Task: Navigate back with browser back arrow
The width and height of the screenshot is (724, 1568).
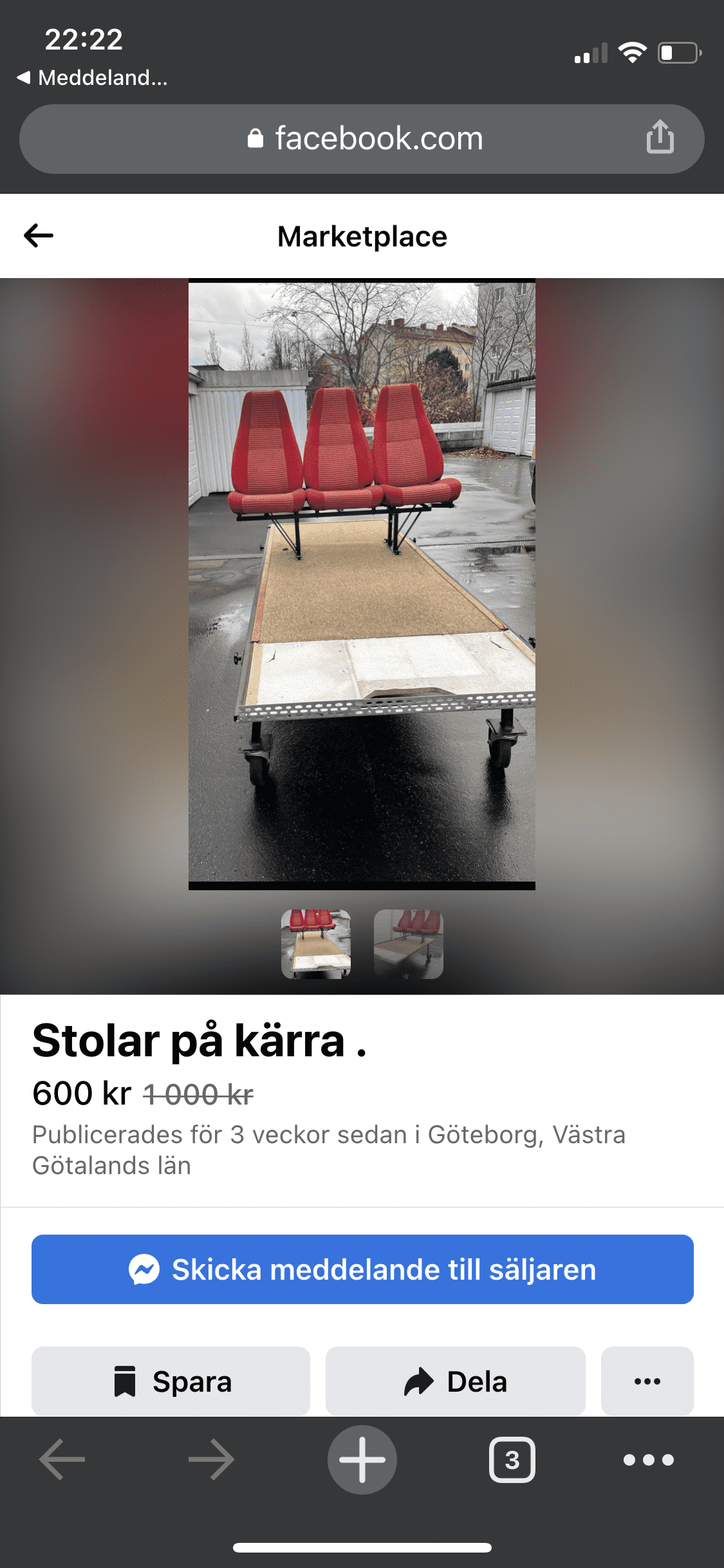Action: 62,1460
